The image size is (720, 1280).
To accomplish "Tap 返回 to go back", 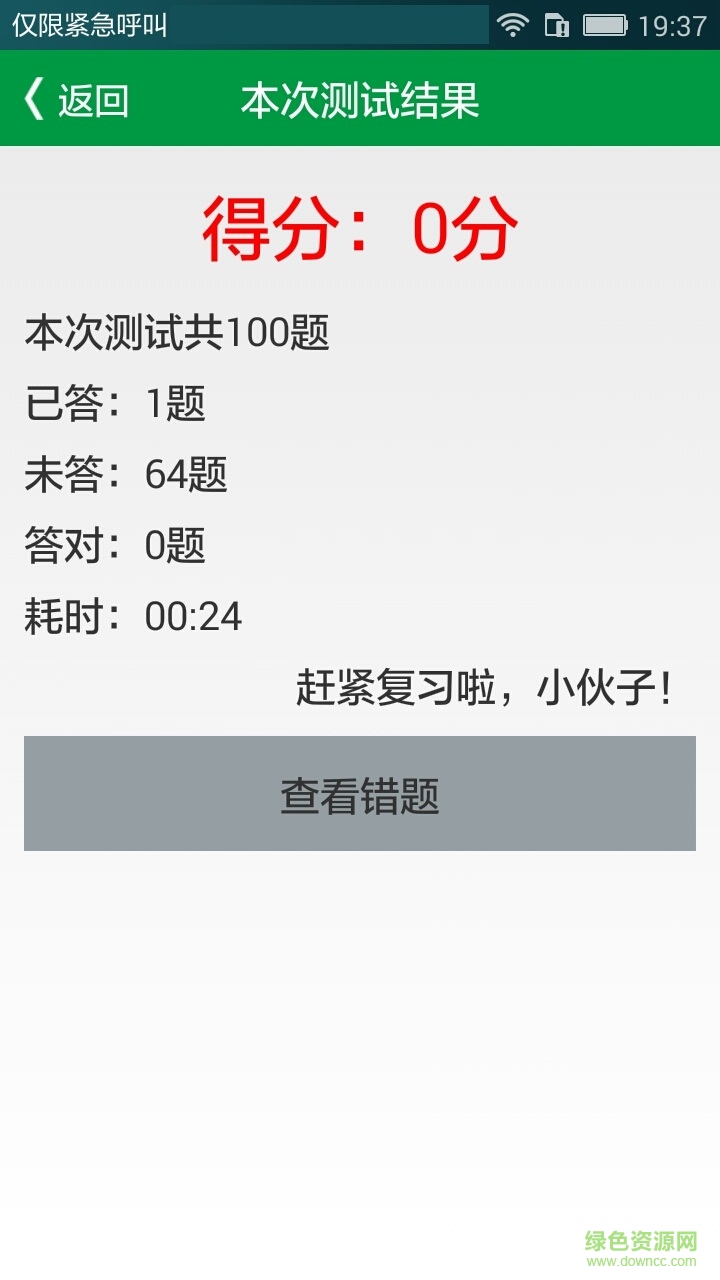I will (x=94, y=99).
